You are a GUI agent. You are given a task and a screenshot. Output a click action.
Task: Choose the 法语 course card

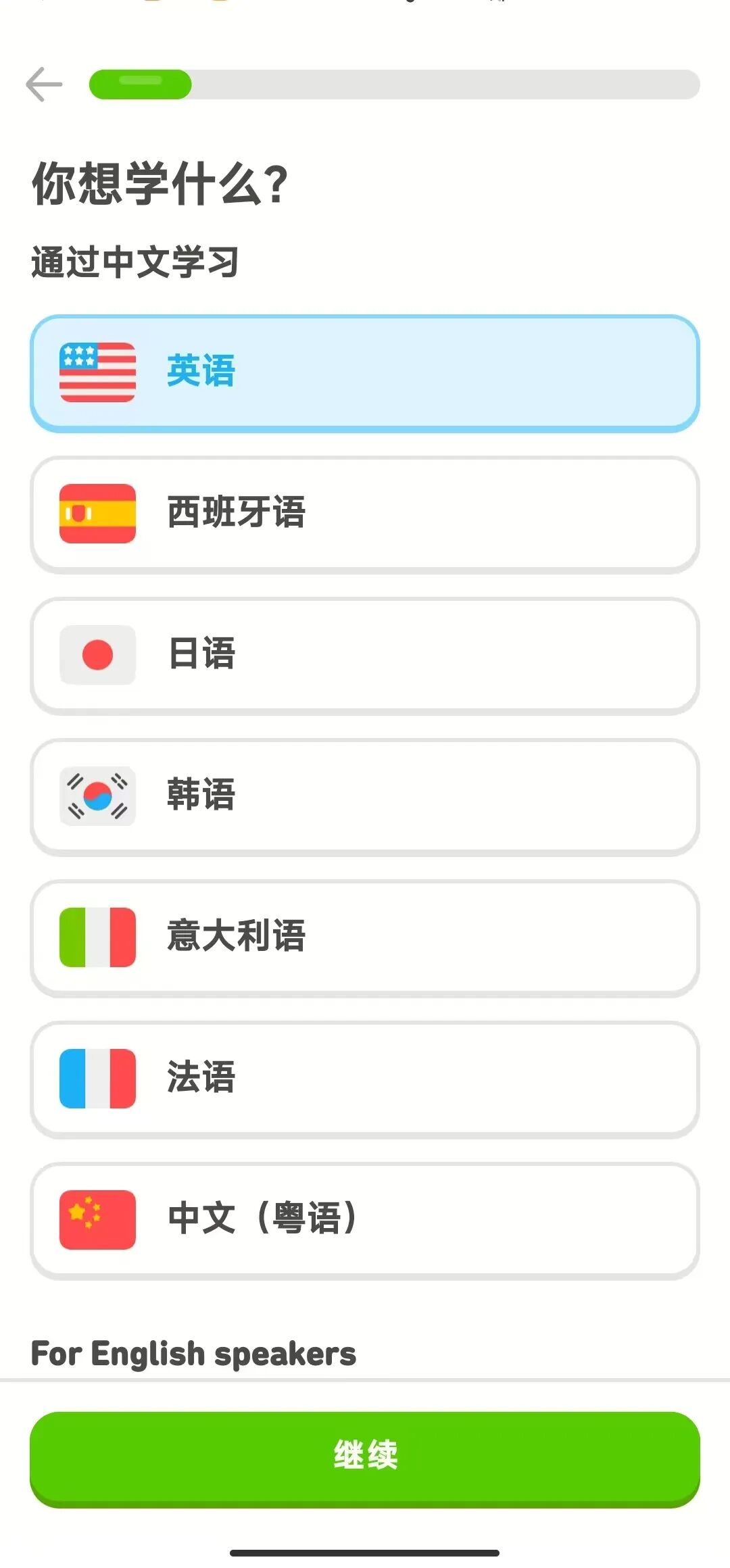[365, 1079]
